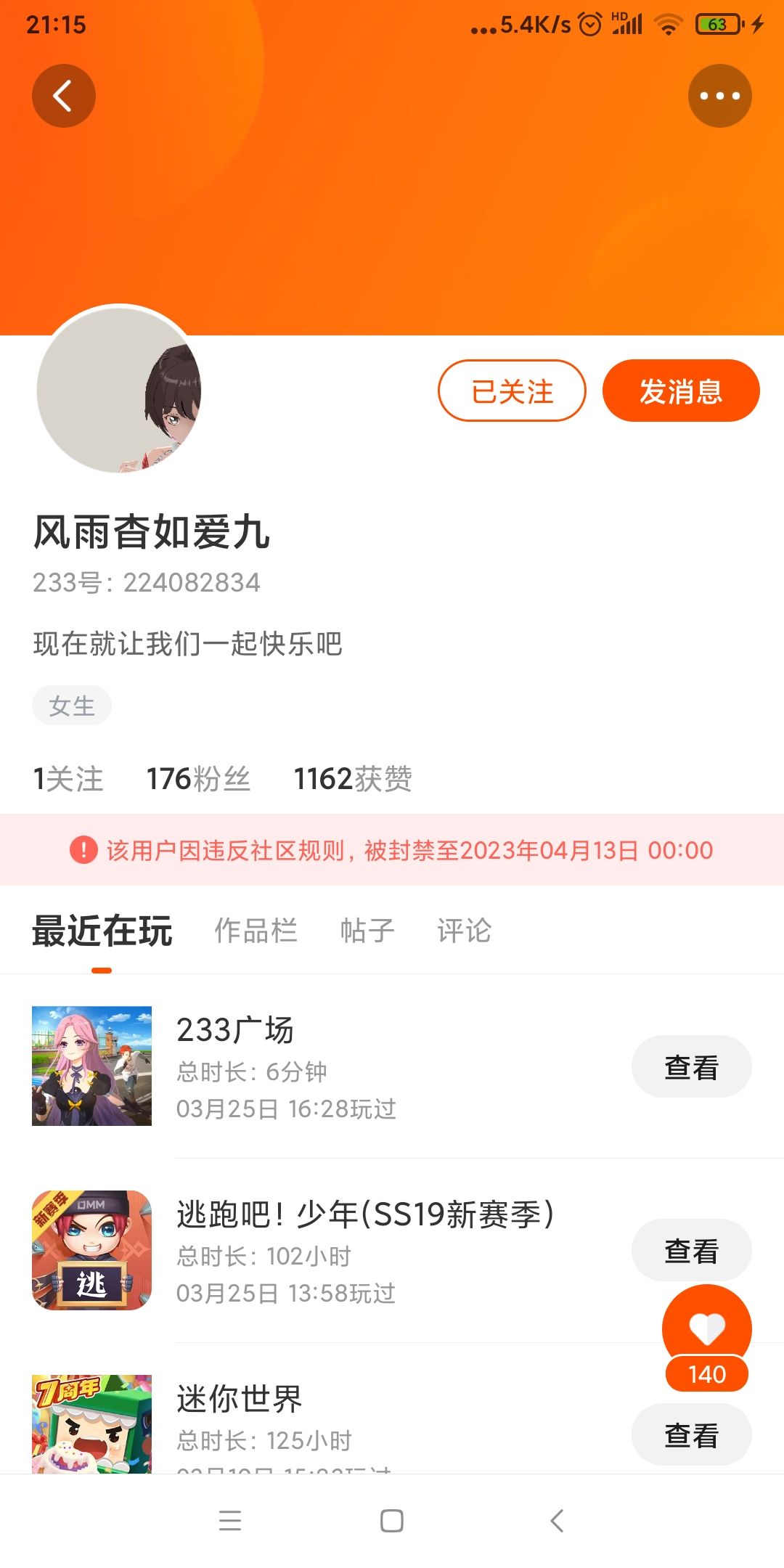The image size is (784, 1568).
Task: Open the 逃跑吧!少年 game icon
Action: coord(92,1250)
